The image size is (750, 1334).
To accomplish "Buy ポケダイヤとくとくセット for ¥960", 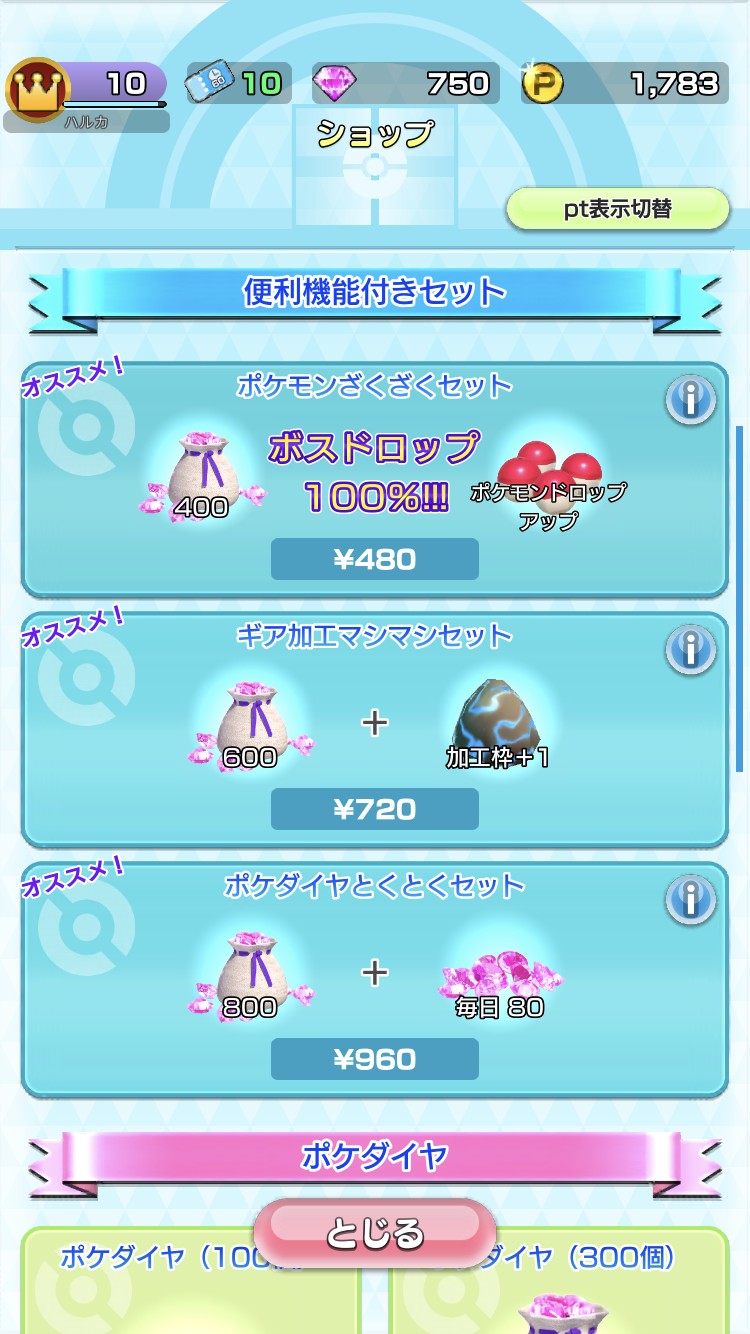I will pos(374,1059).
